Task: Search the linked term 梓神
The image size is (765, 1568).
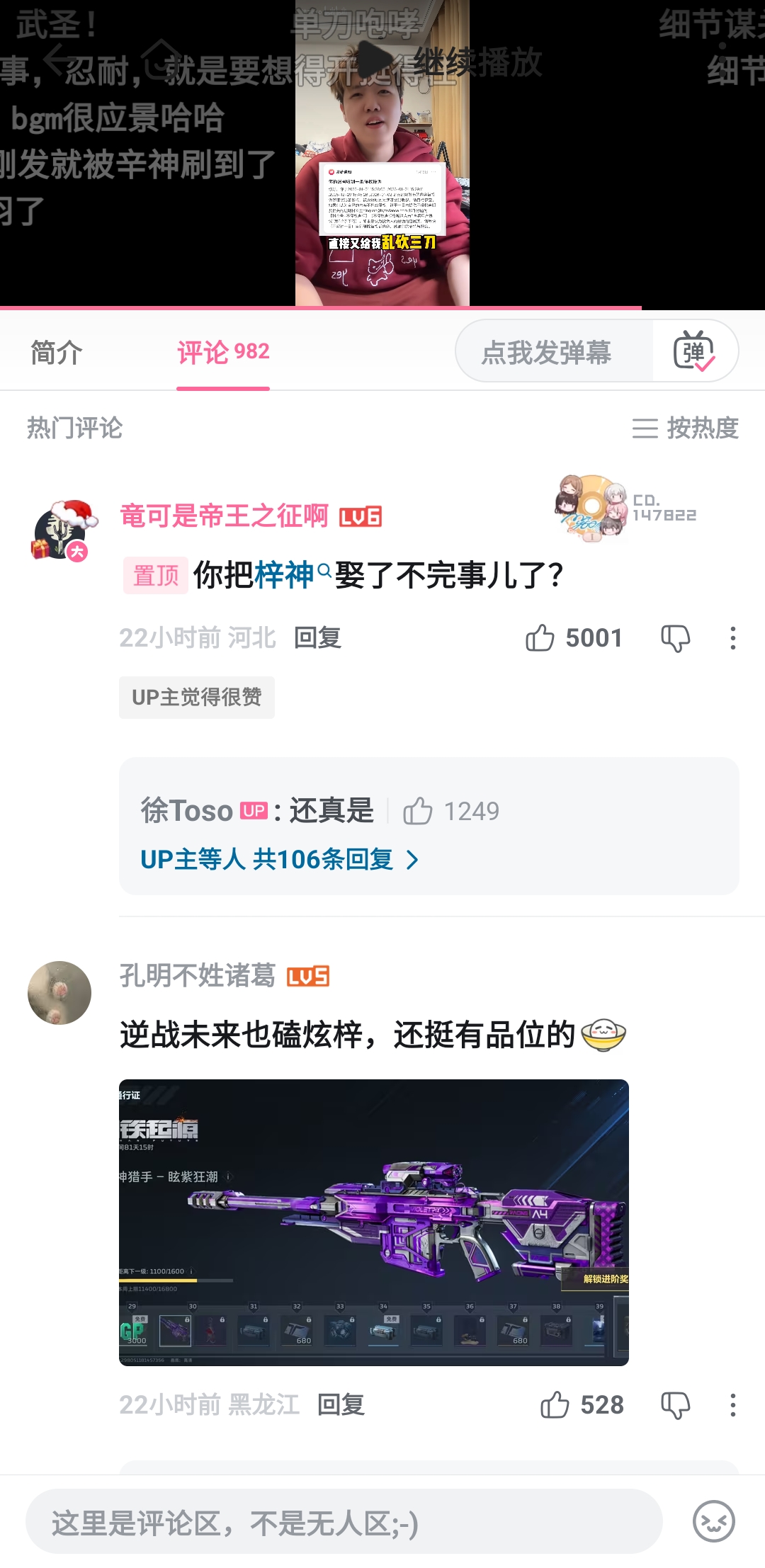Action: [x=285, y=574]
